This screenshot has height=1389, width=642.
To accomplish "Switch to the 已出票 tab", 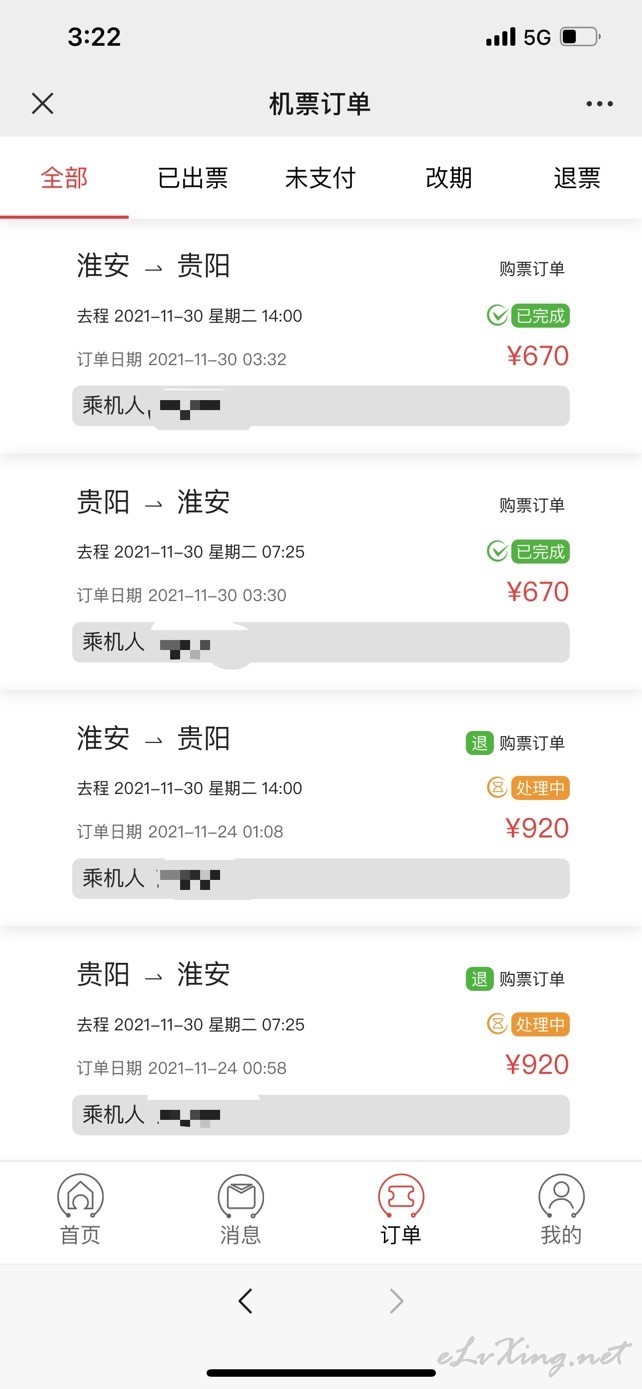I will pos(193,178).
